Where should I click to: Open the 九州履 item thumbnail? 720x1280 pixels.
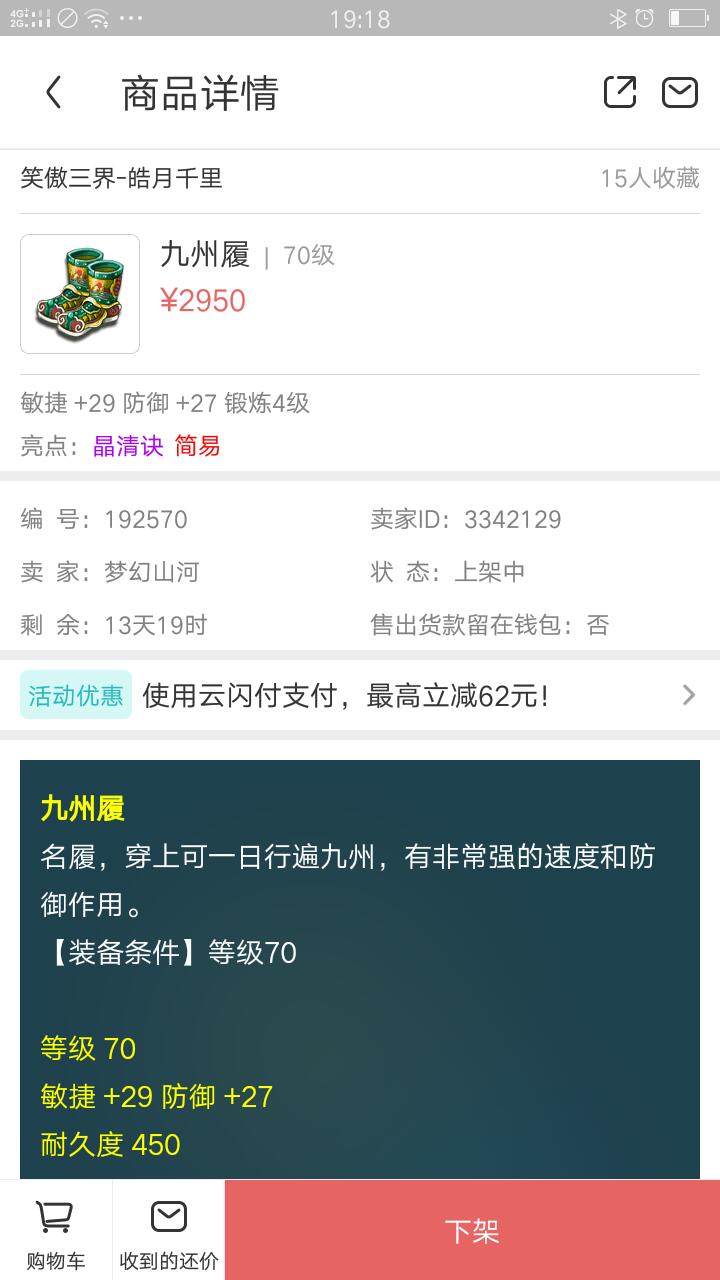tap(80, 294)
